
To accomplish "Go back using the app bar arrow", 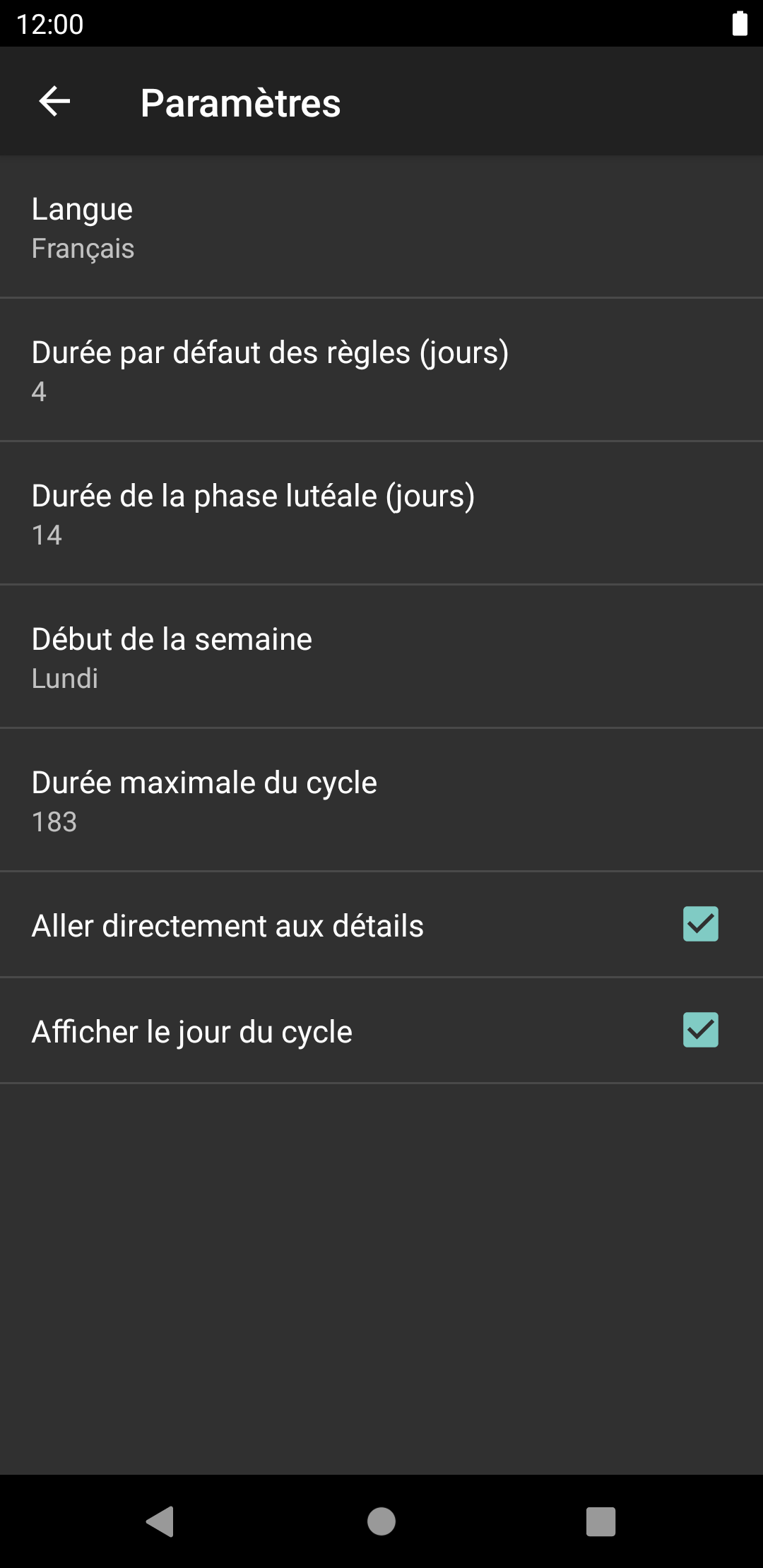I will point(54,102).
